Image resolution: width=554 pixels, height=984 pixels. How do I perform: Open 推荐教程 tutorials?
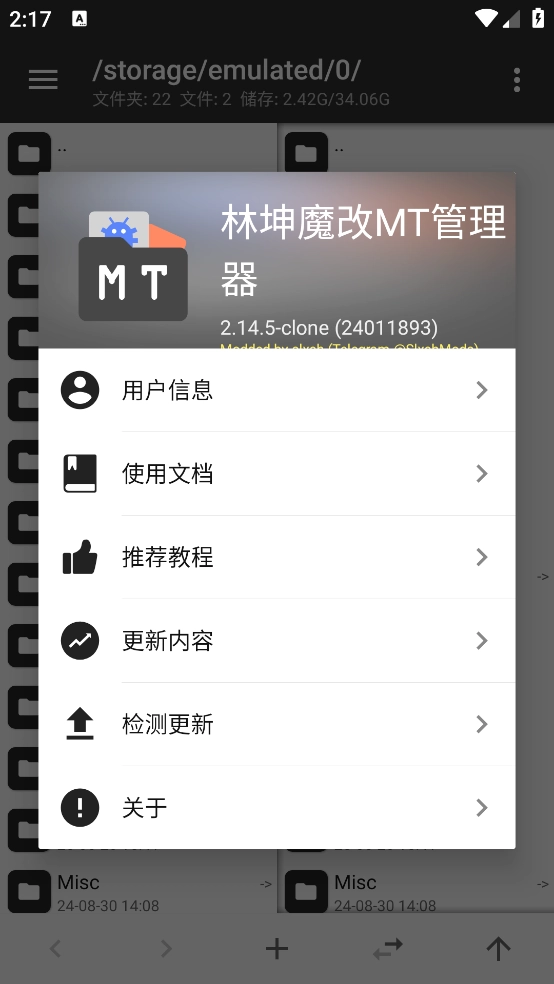pos(277,557)
